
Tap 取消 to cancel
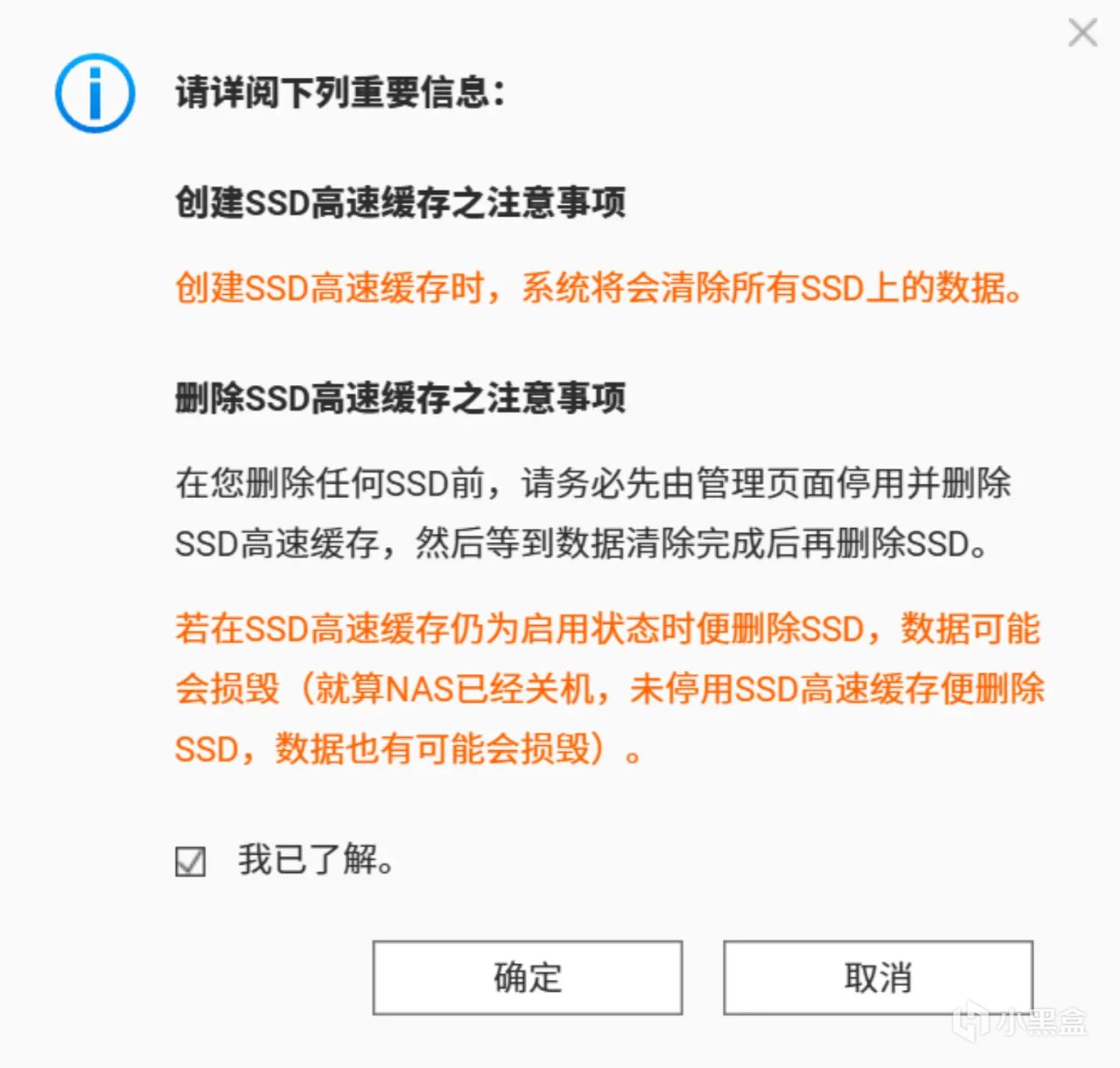pyautogui.click(x=878, y=978)
